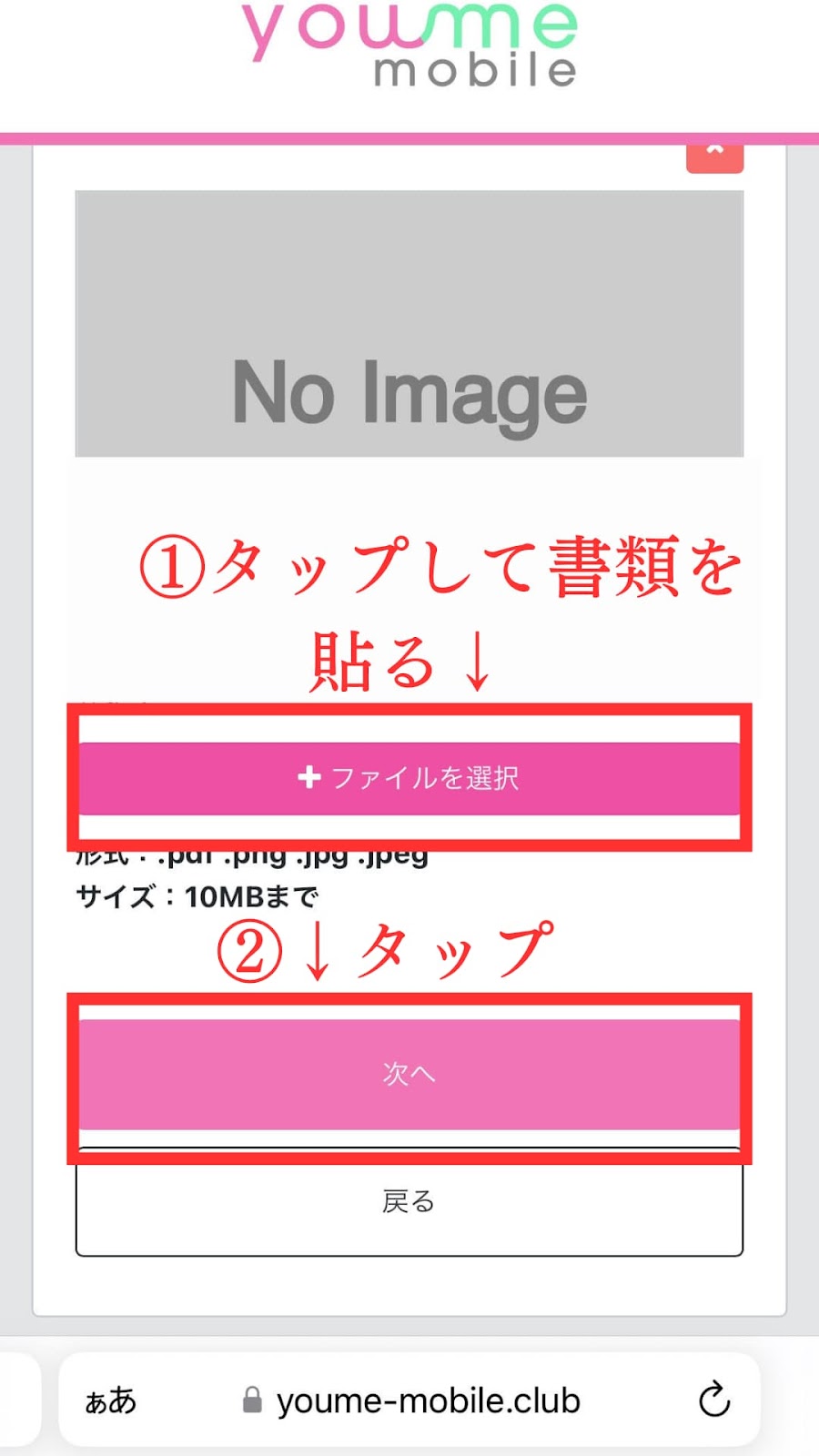The image size is (819, 1456).
Task: Close the dialog with the red X
Action: [x=714, y=155]
